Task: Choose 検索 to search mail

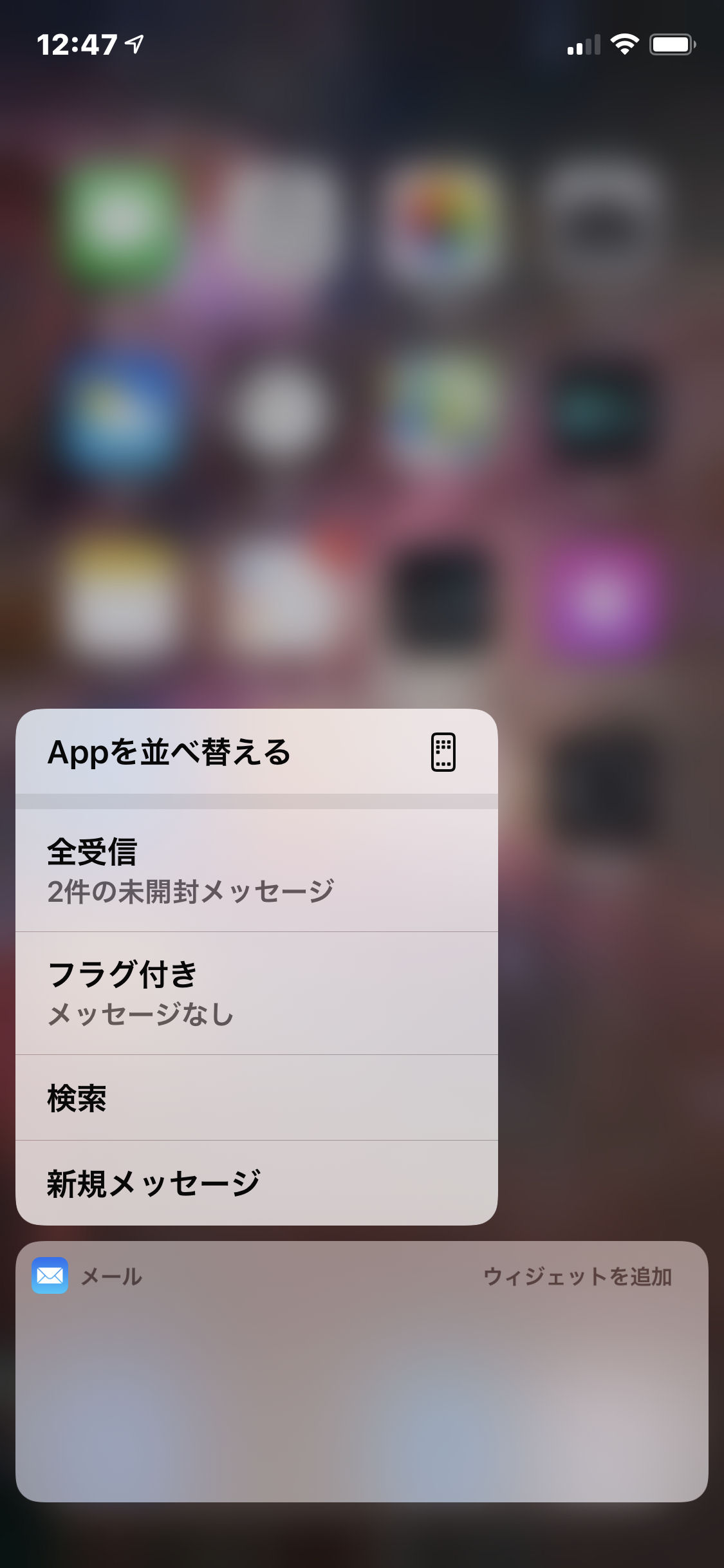Action: click(x=256, y=1097)
